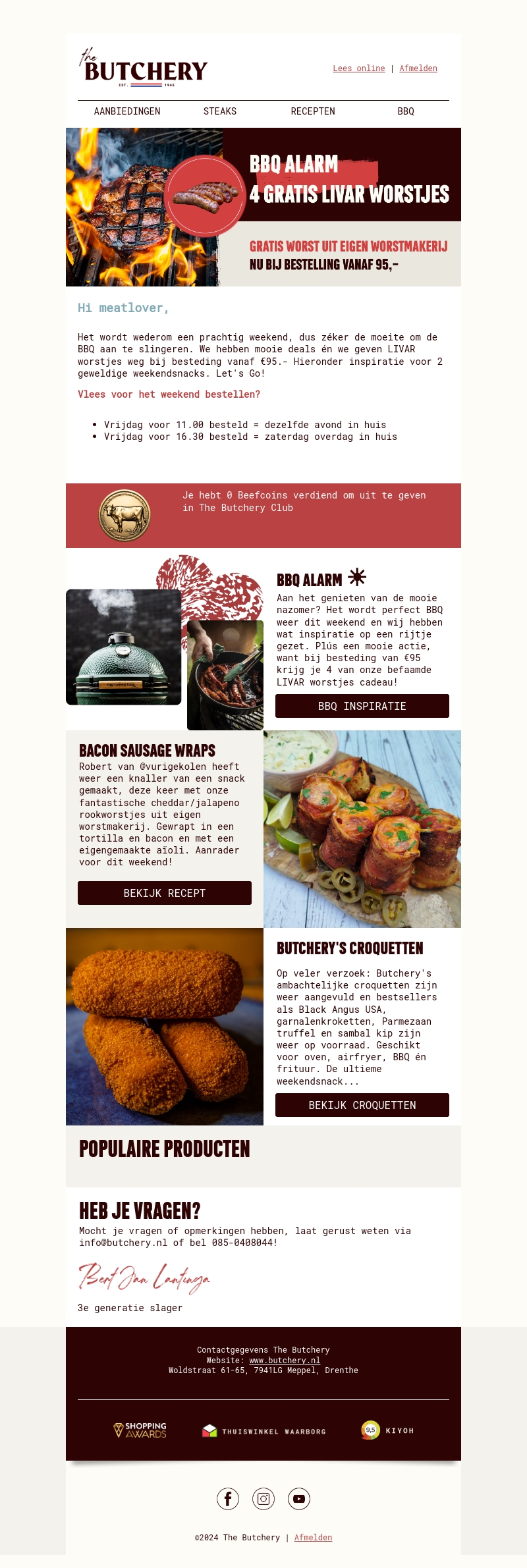Screen dimensions: 527x1568
Task: Tap the Bekijk Croquetten button
Action: [x=362, y=1105]
